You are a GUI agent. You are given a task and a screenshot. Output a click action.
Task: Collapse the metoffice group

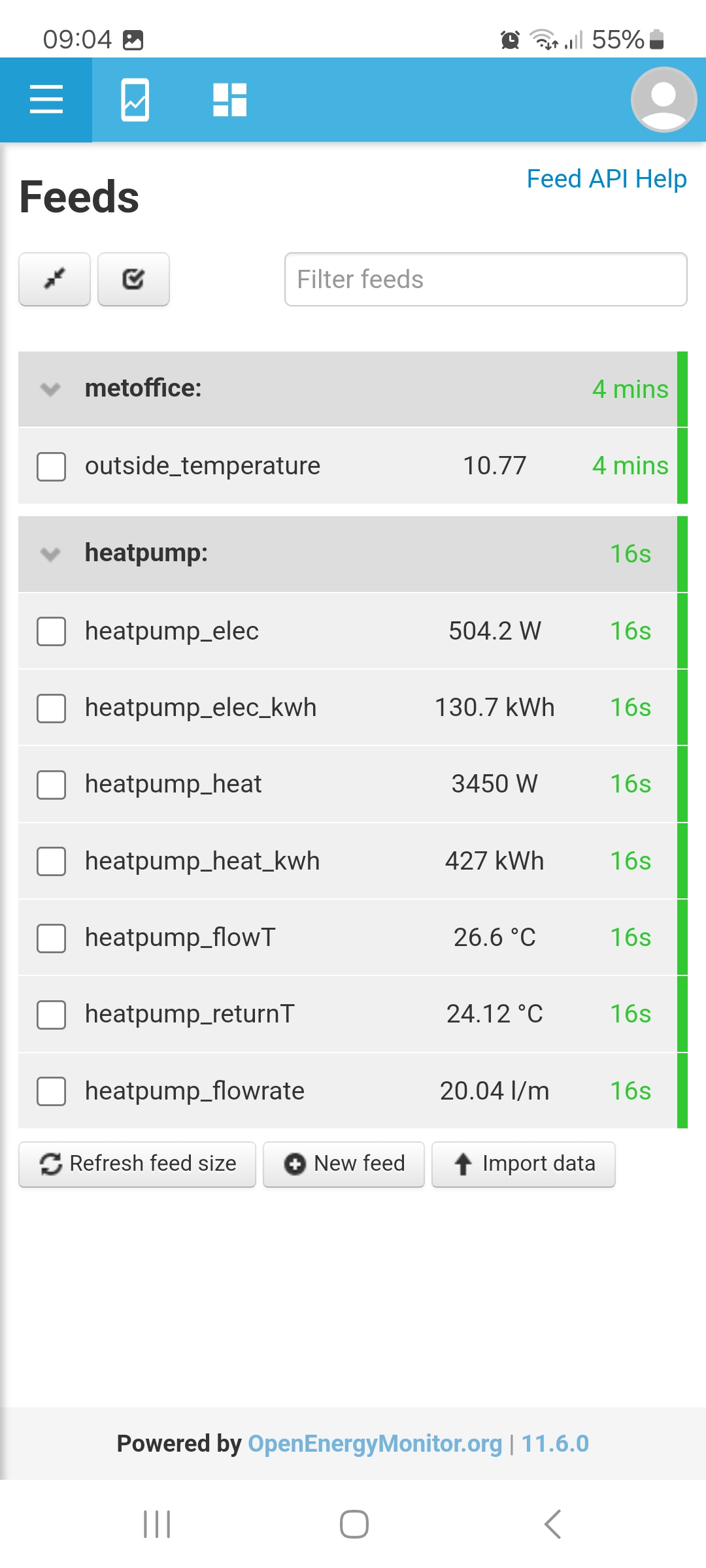pyautogui.click(x=50, y=389)
